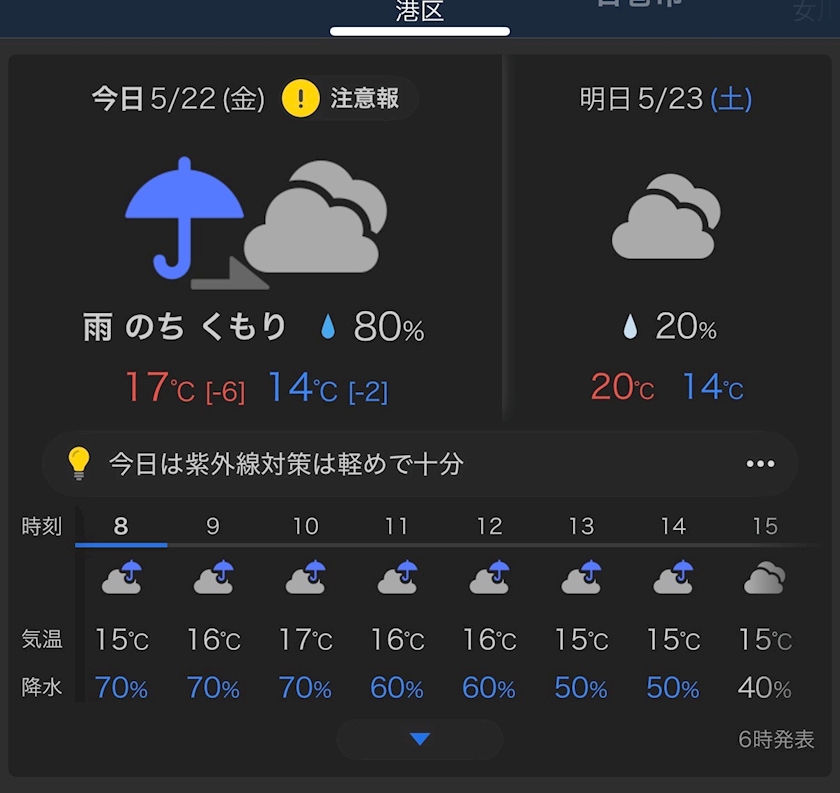Viewport: 840px width, 793px height.
Task: Select the 港区 location tab
Action: [419, 12]
